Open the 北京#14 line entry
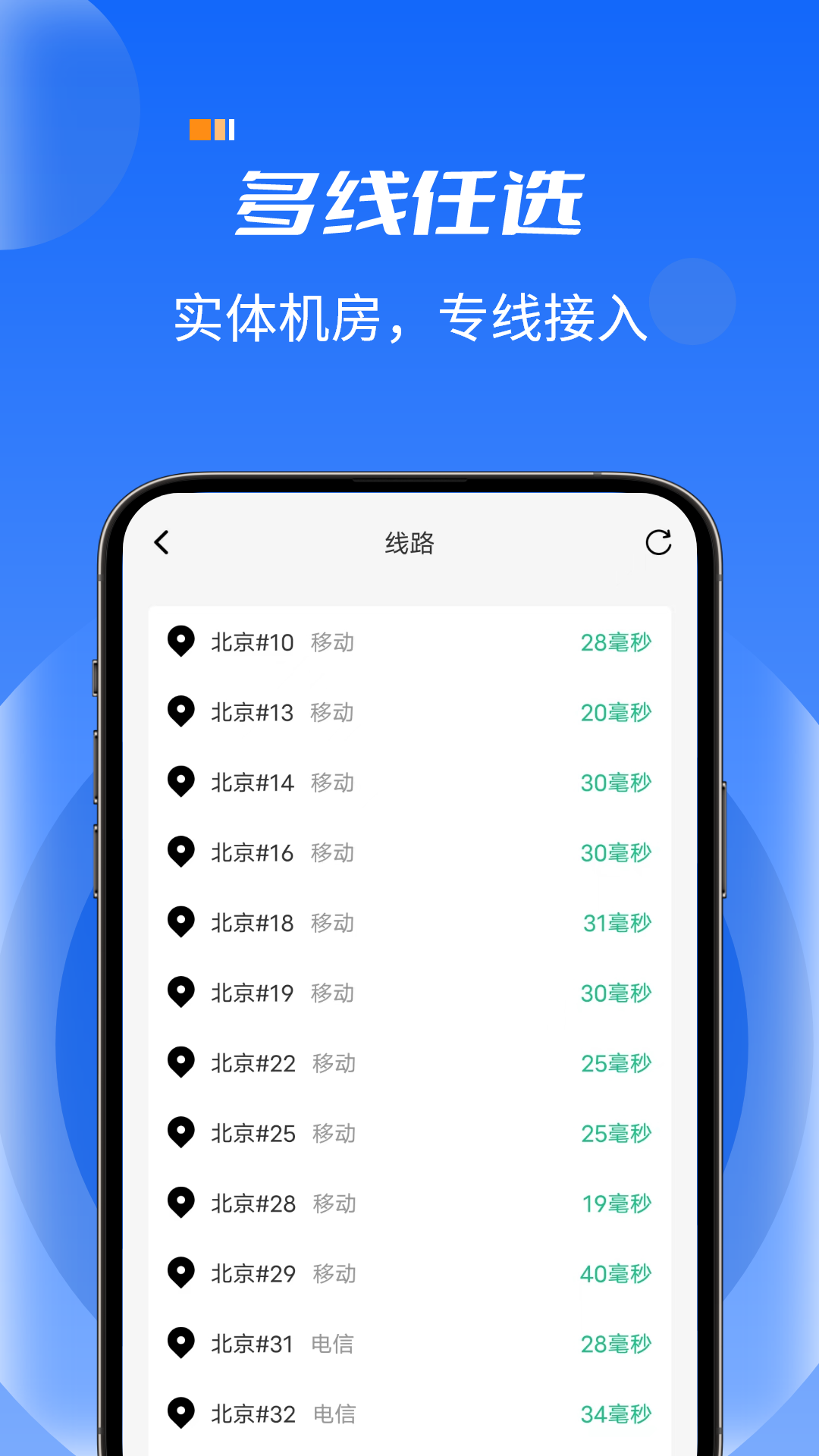 click(x=409, y=783)
